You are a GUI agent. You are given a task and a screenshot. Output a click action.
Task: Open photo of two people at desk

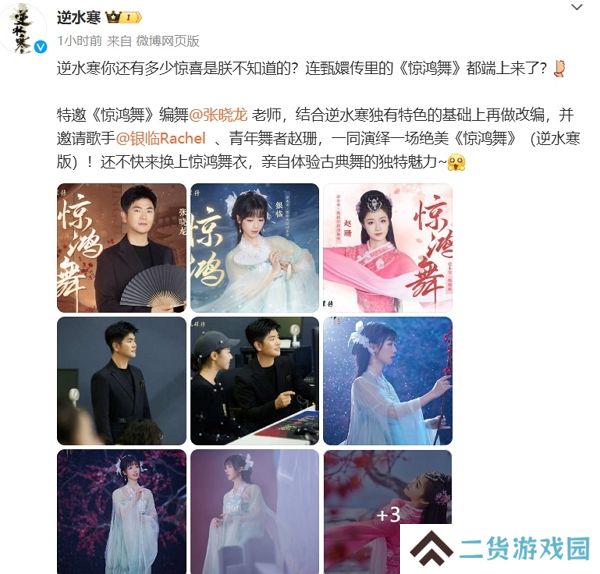pyautogui.click(x=254, y=381)
